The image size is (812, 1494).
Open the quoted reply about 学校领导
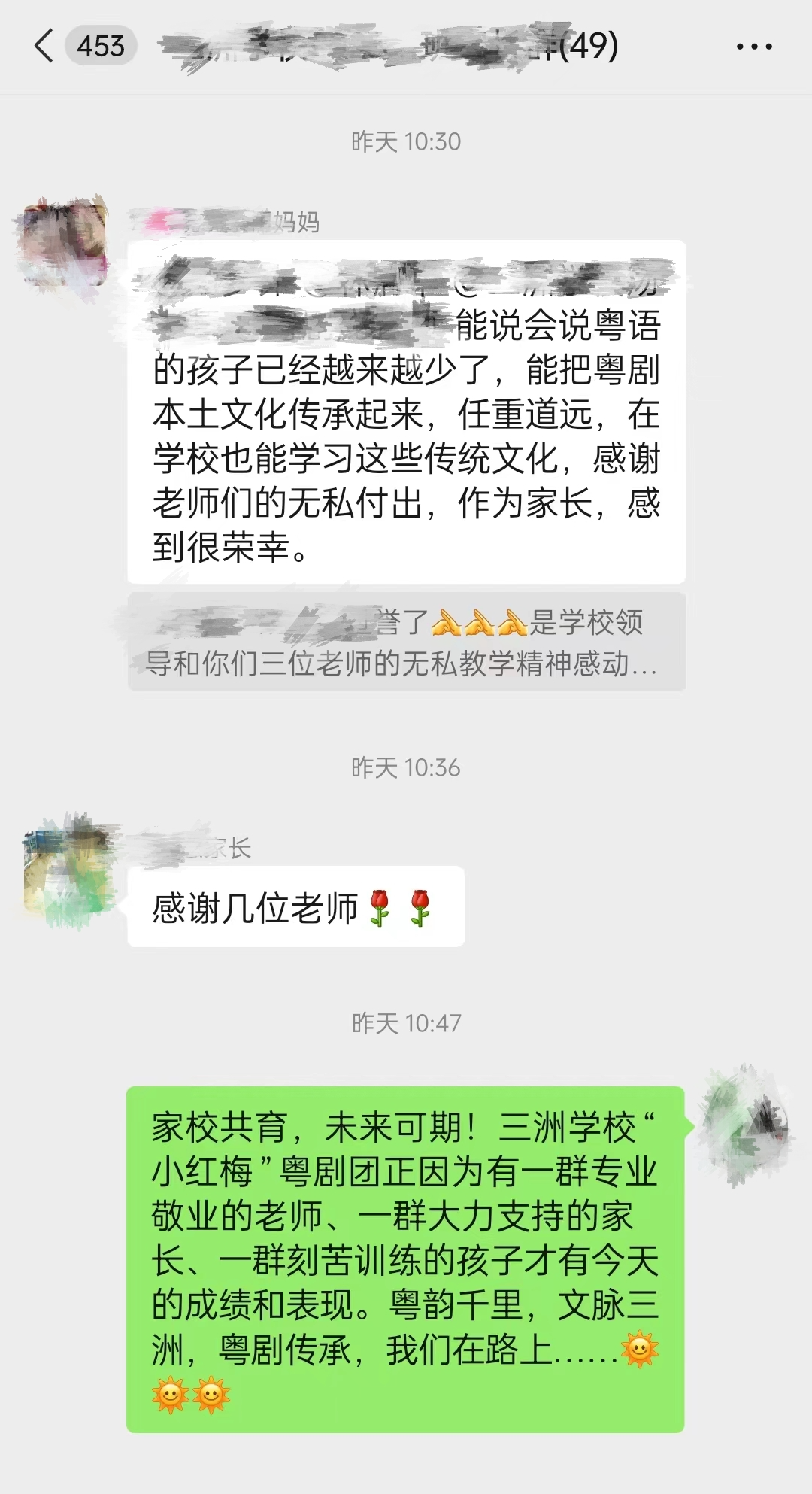406,642
